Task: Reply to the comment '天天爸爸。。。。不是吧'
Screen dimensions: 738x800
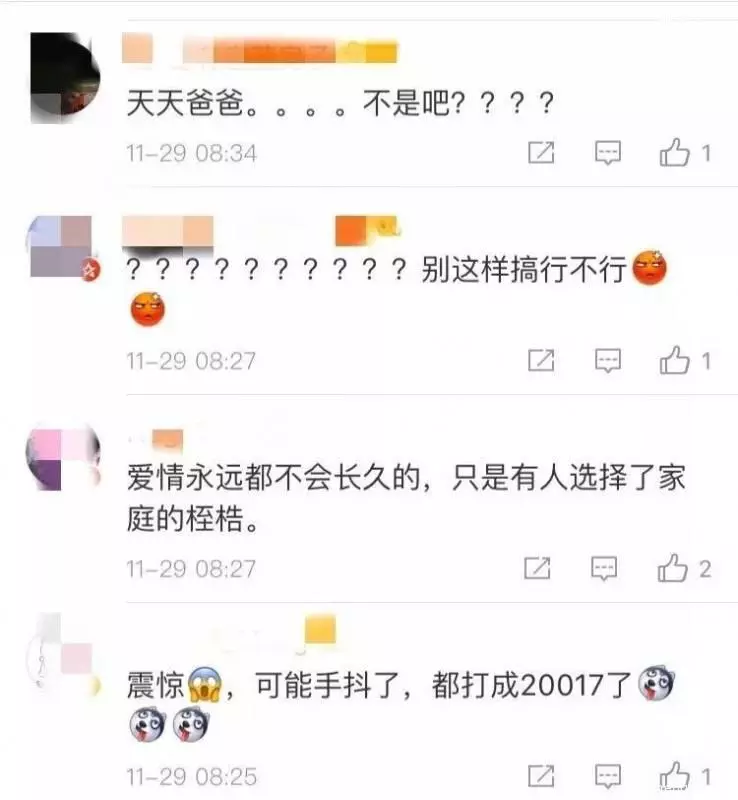Action: point(607,153)
